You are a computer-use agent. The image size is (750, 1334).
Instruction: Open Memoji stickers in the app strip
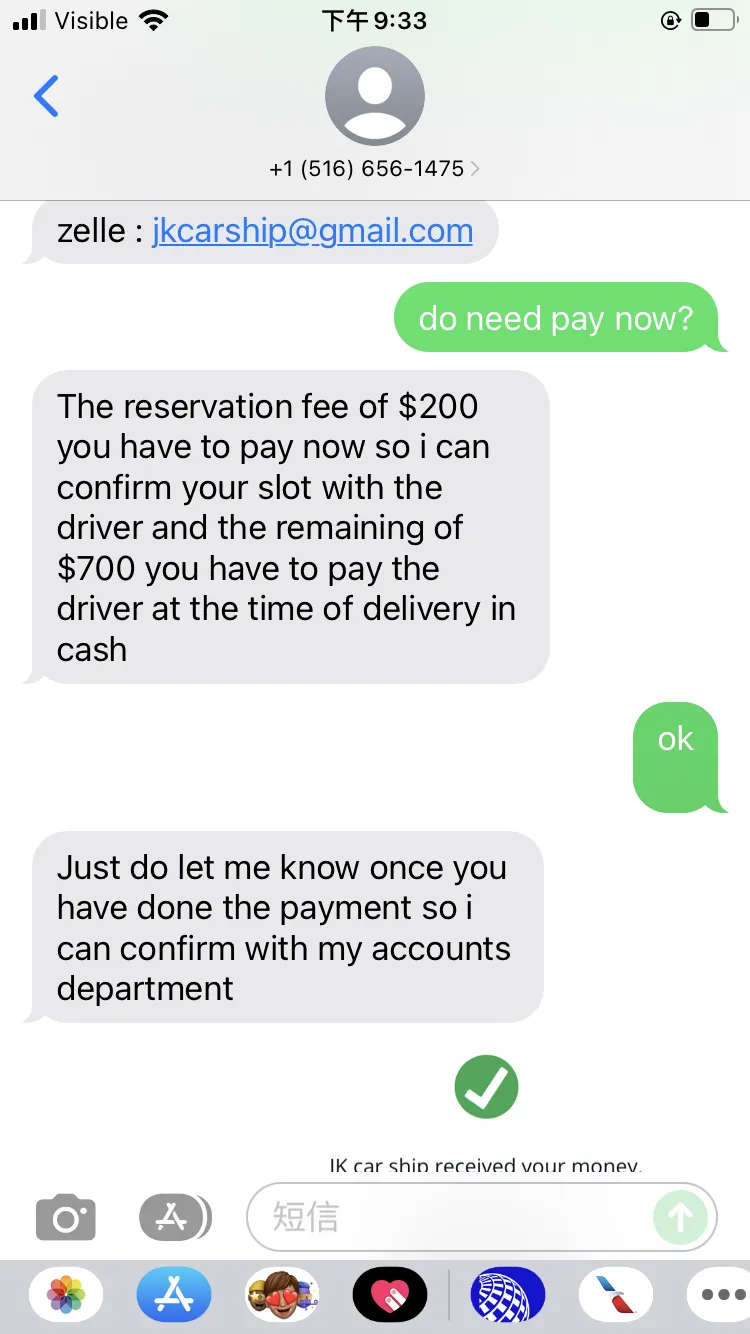coord(282,1295)
